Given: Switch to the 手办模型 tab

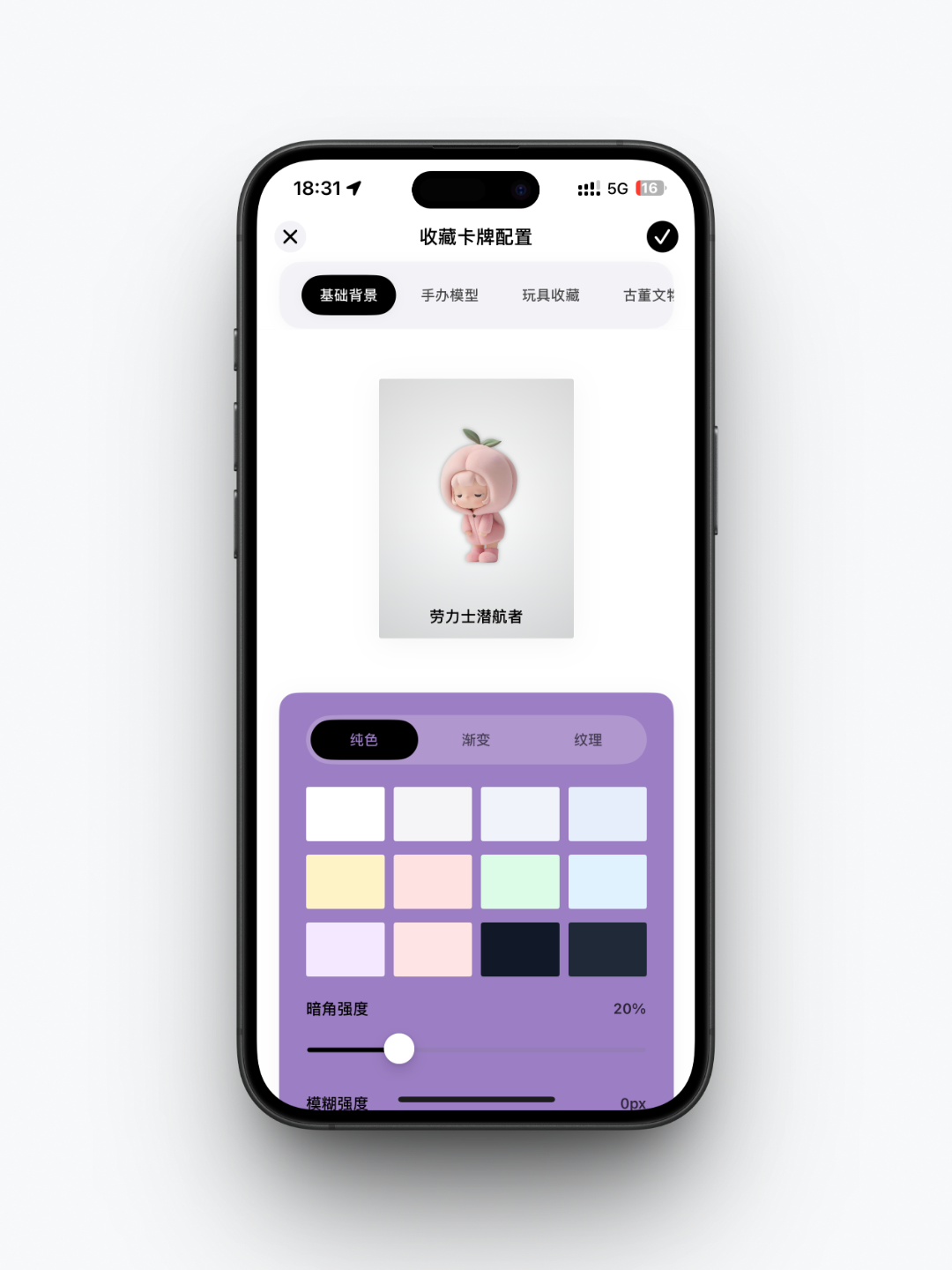Looking at the screenshot, I should click(x=450, y=295).
